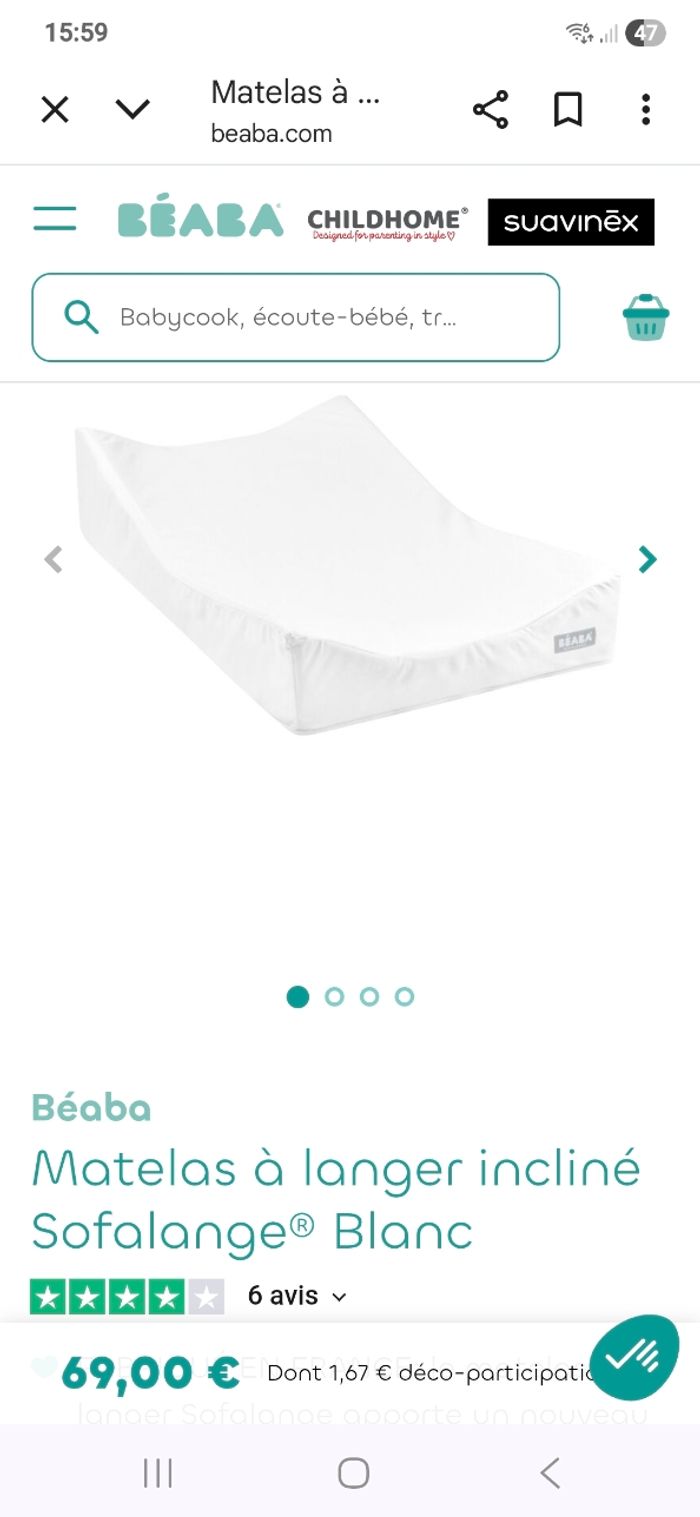Go back with system navigation
Image resolution: width=700 pixels, height=1517 pixels.
point(549,1472)
